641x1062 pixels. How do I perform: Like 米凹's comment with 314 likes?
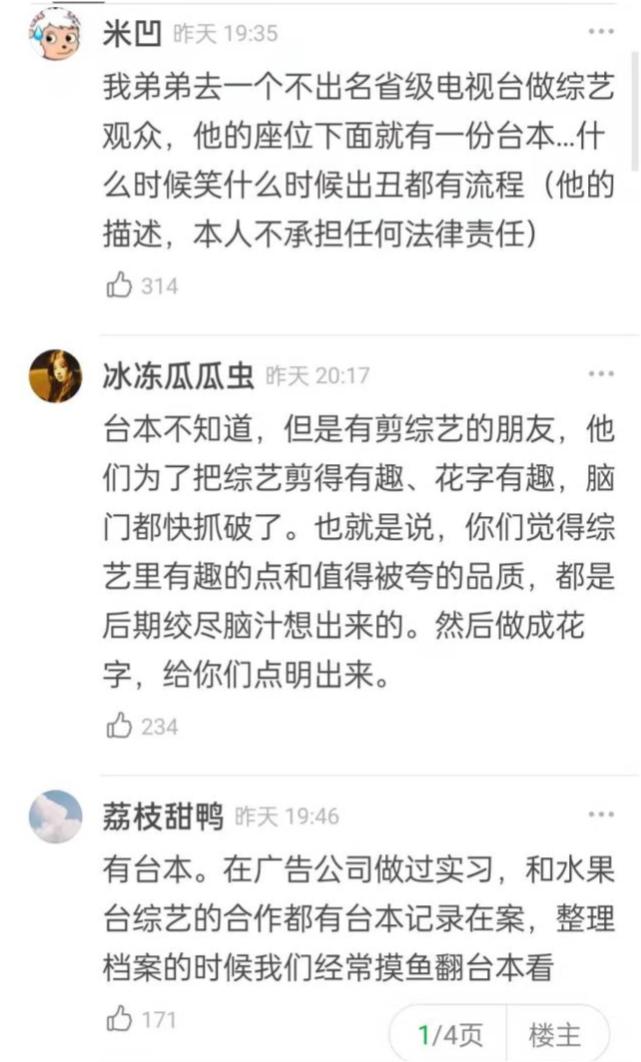(119, 286)
